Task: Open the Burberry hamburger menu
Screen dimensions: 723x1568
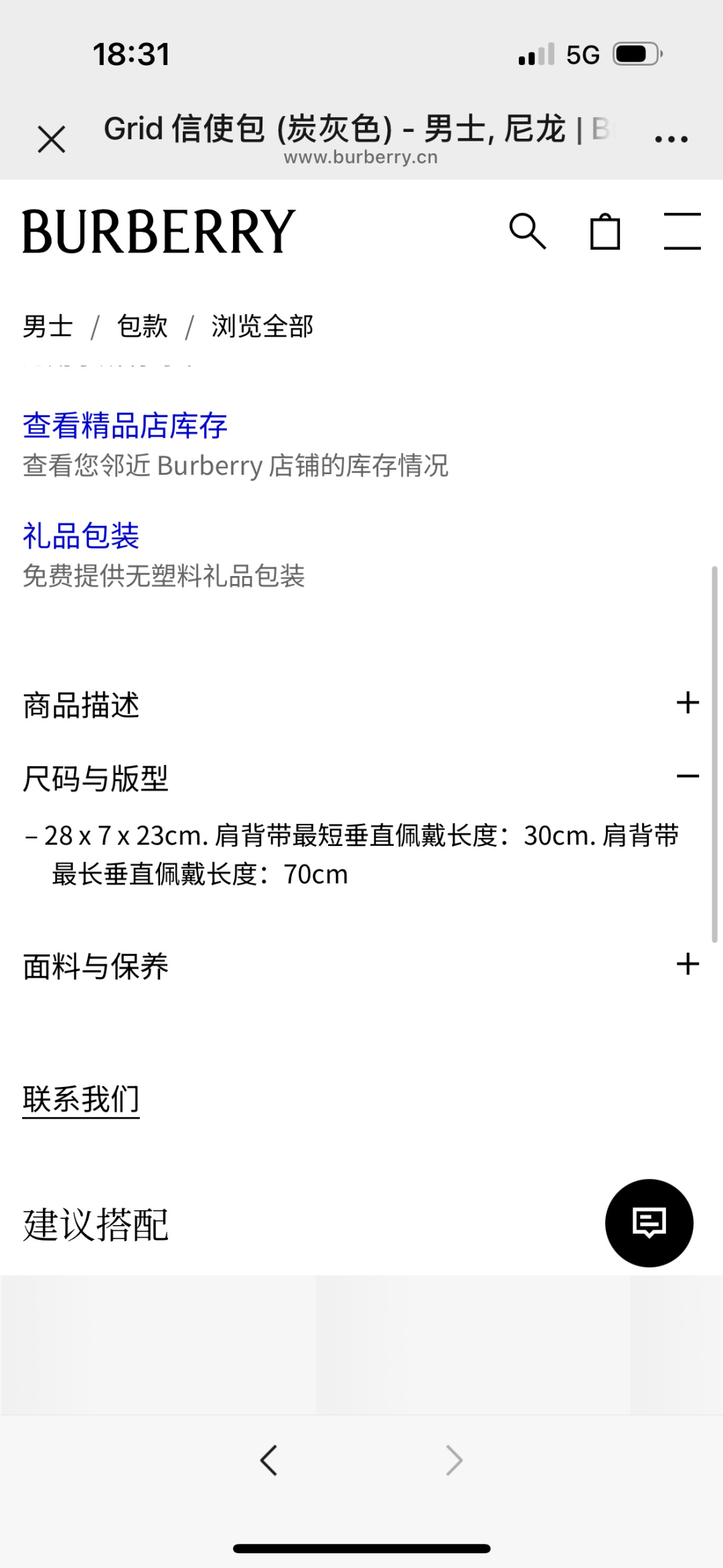Action: (681, 232)
